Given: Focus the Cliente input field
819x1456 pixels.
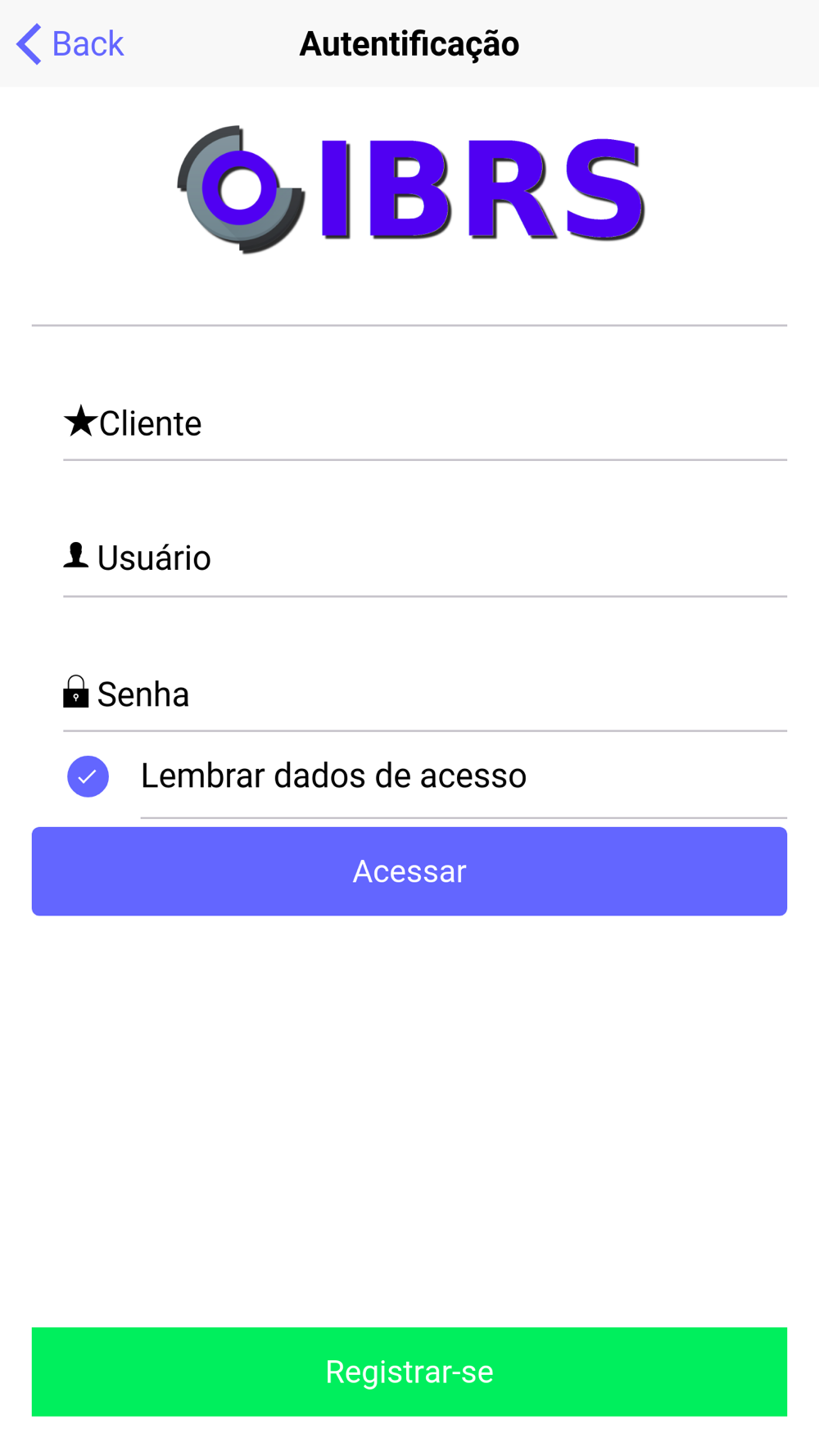Looking at the screenshot, I should click(x=425, y=423).
